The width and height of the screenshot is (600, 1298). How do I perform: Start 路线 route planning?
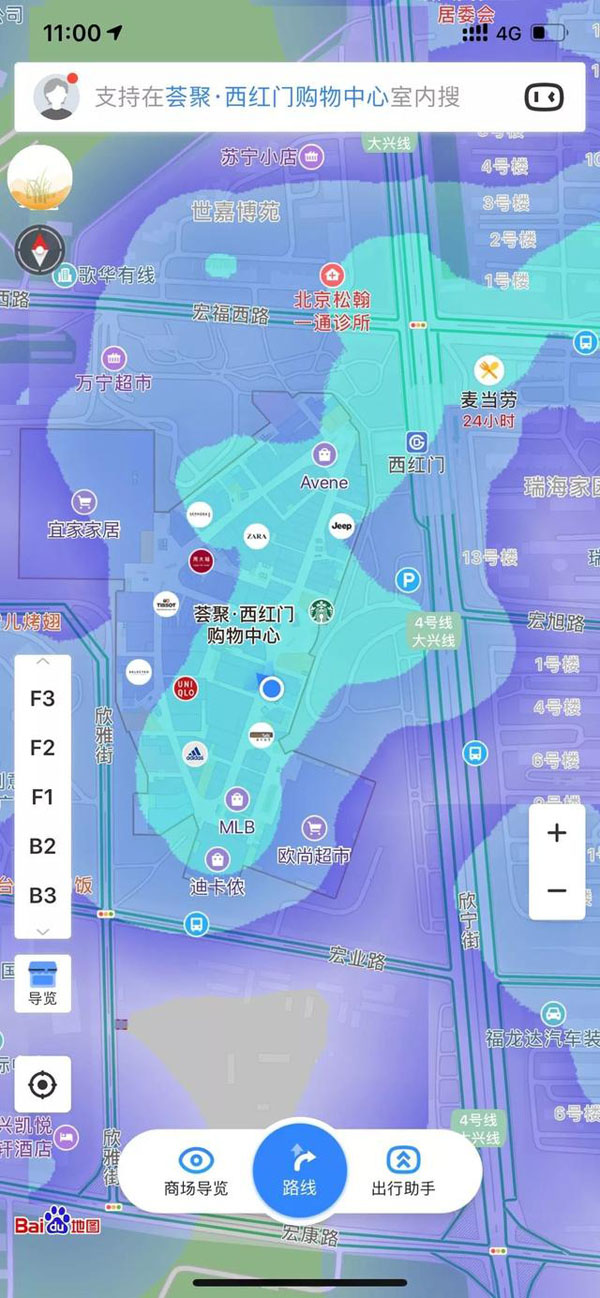pos(300,1170)
